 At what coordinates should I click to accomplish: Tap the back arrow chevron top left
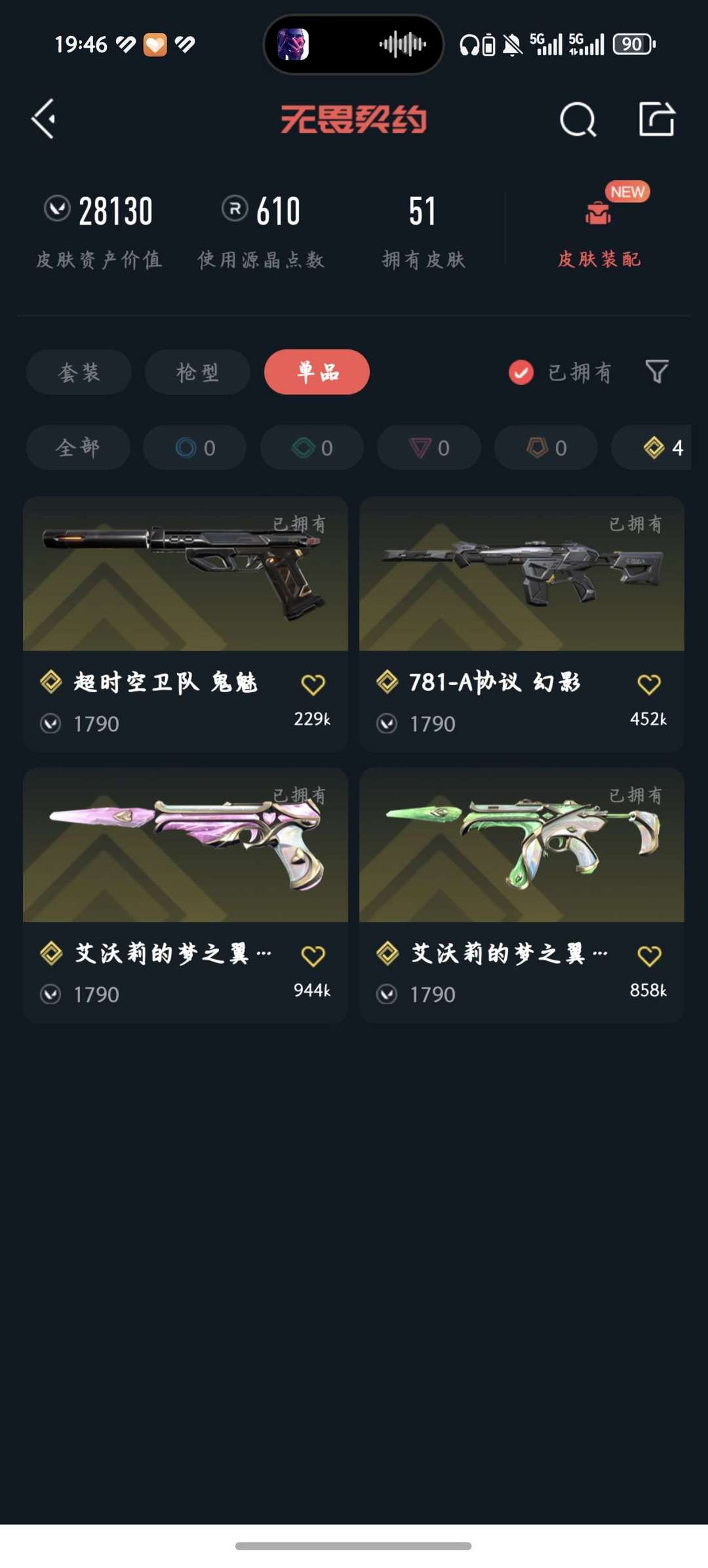[44, 119]
